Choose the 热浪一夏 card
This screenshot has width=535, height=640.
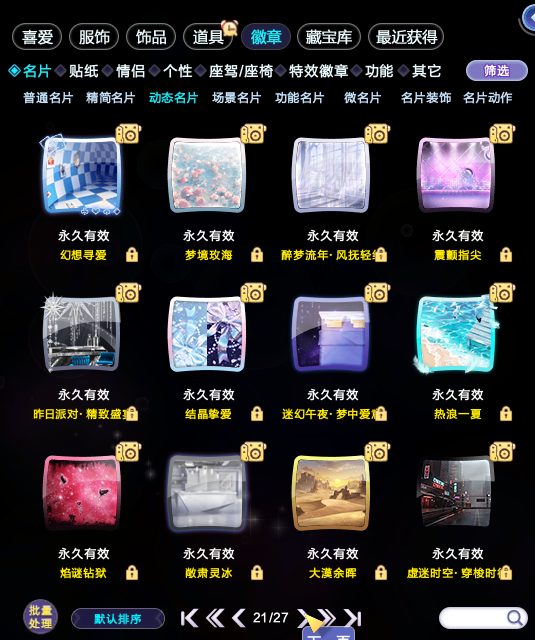(x=457, y=334)
